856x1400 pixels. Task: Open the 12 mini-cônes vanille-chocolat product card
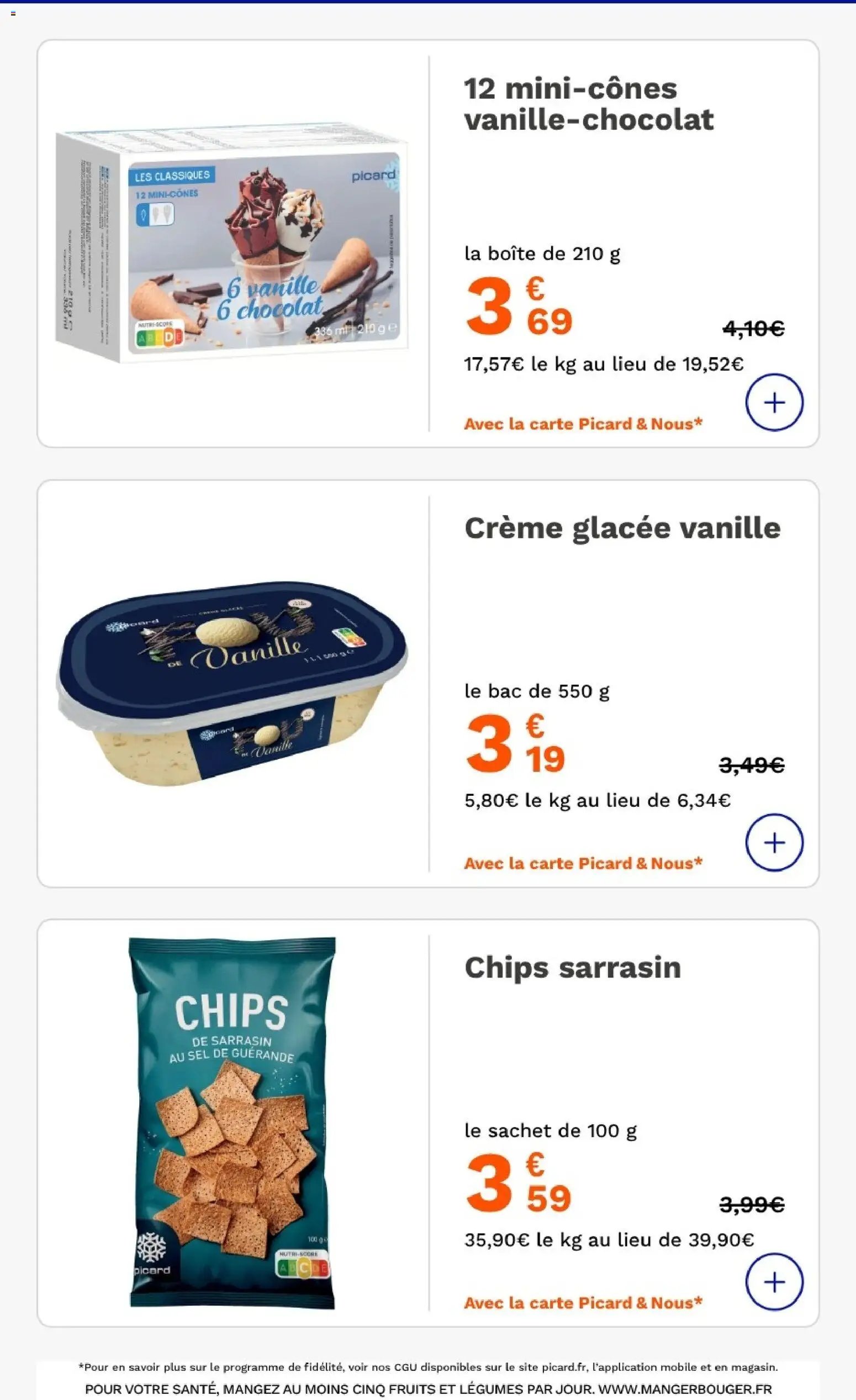(588, 104)
